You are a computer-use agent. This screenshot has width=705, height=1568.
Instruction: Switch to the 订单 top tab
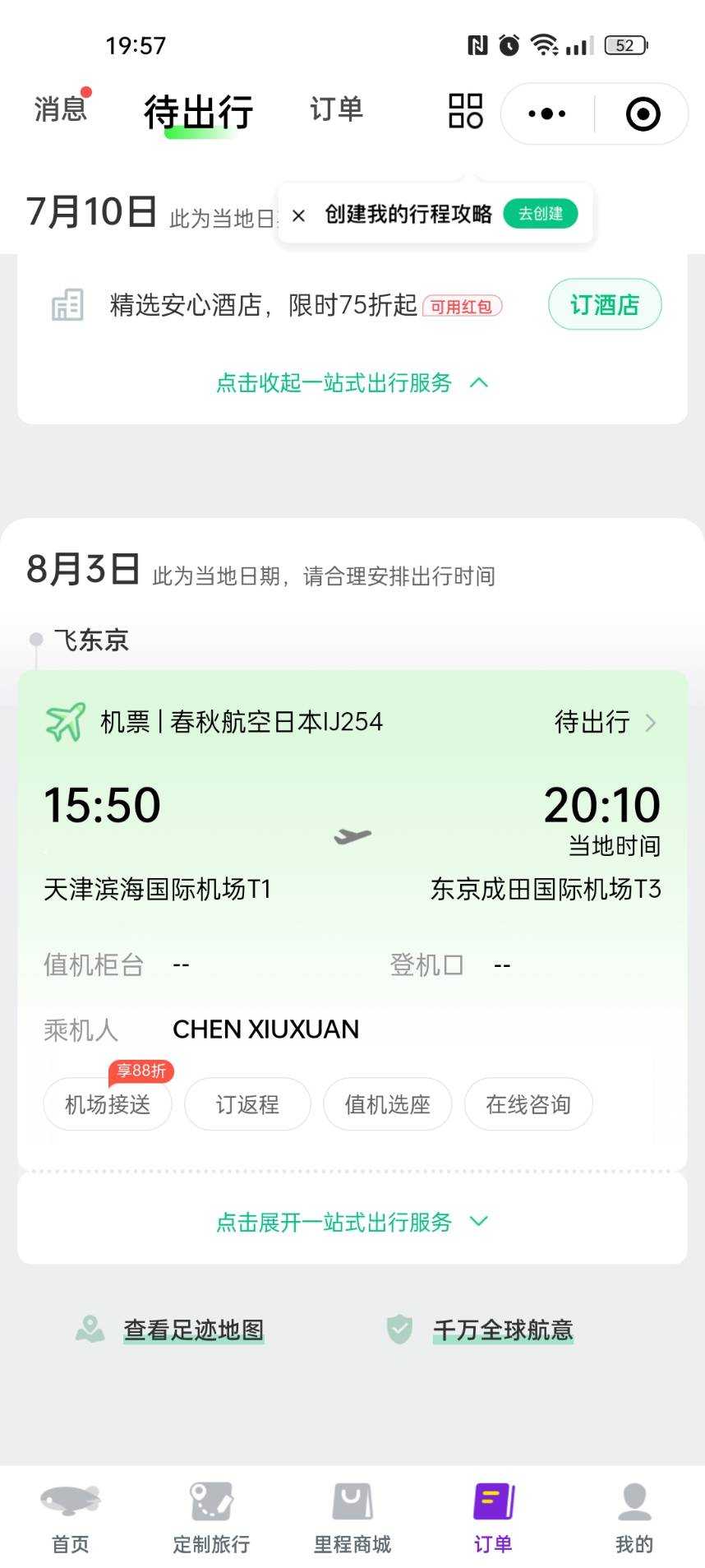pos(336,109)
